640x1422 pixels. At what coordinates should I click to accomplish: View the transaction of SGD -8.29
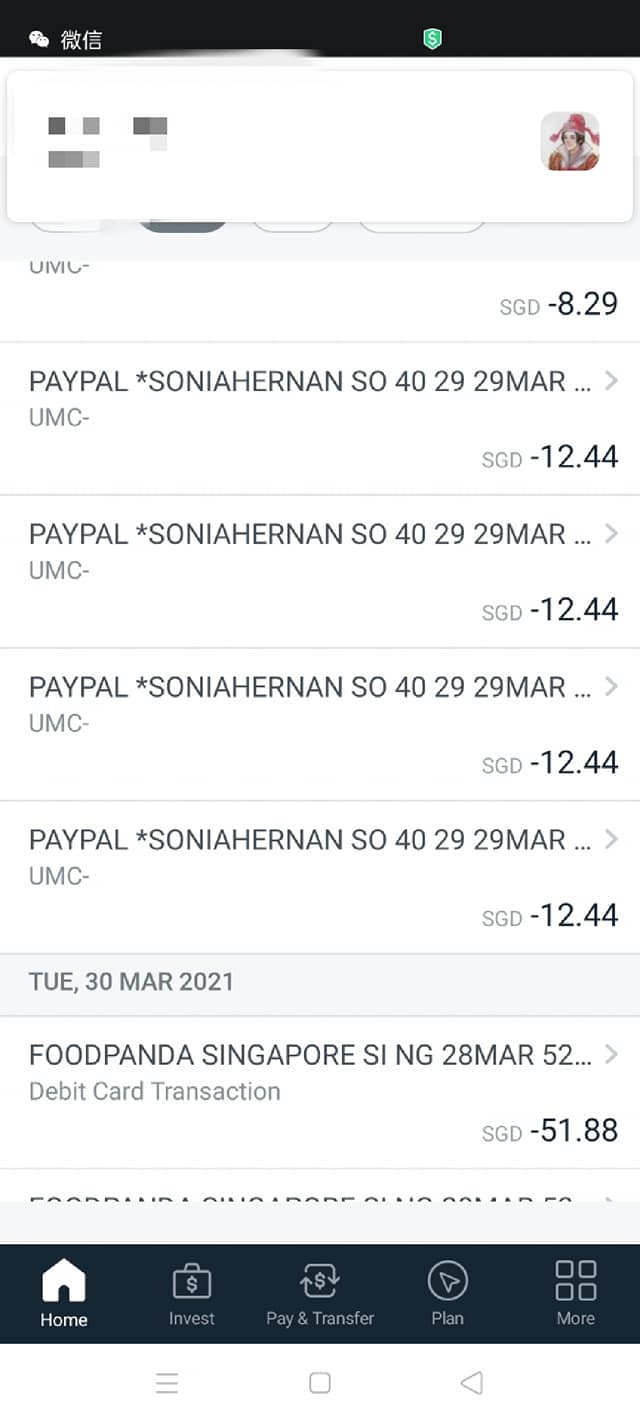click(320, 300)
